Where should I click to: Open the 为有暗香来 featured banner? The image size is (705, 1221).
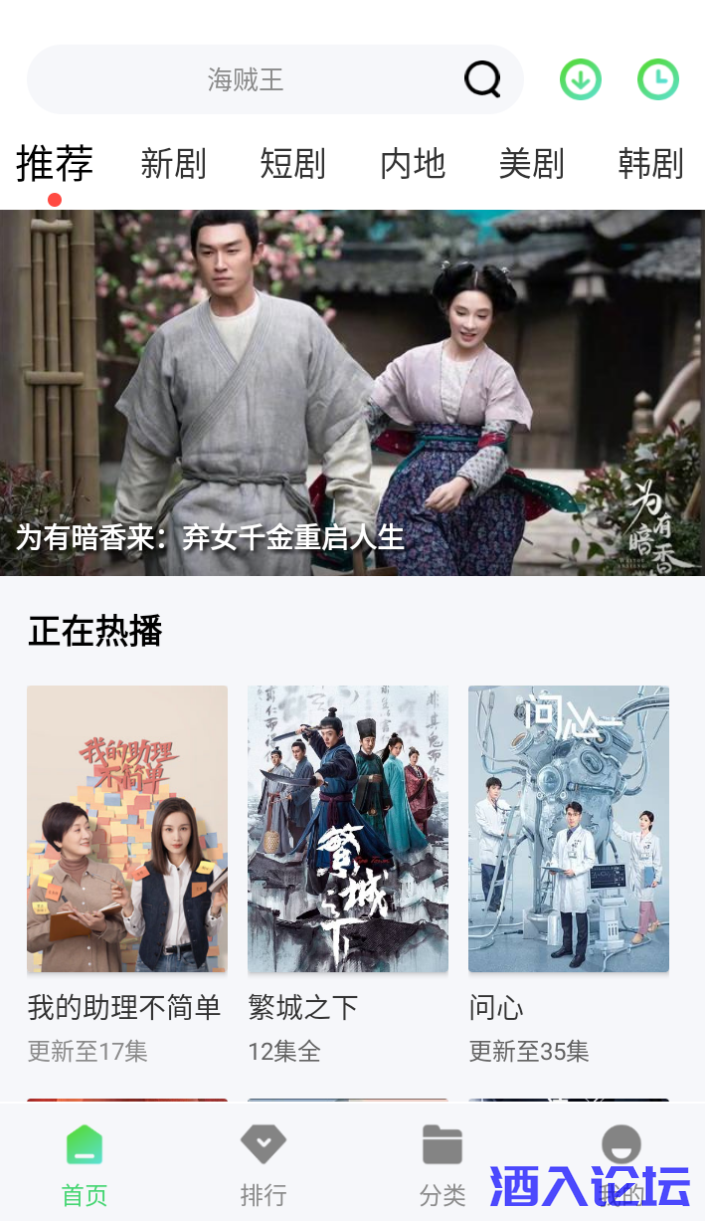(352, 392)
